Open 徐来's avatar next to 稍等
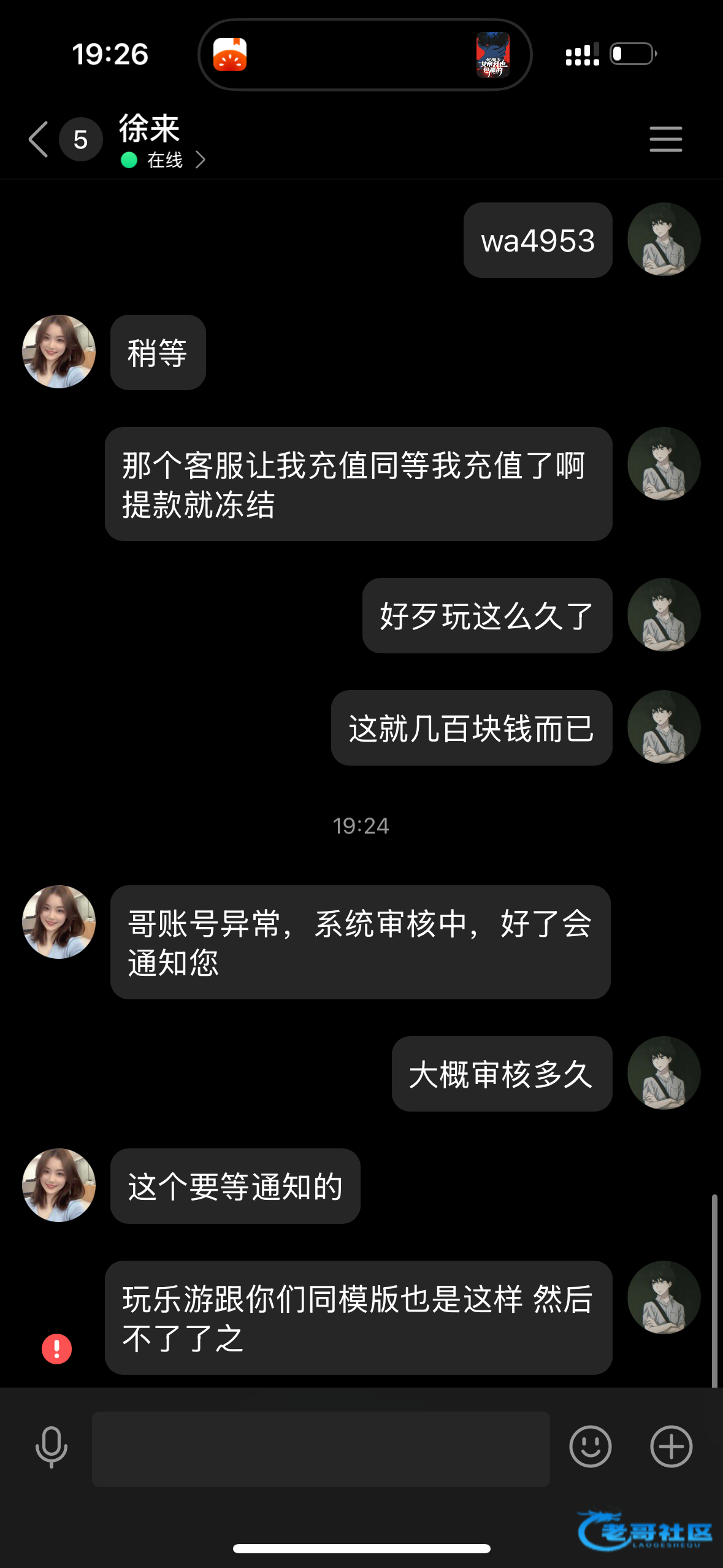 click(59, 352)
